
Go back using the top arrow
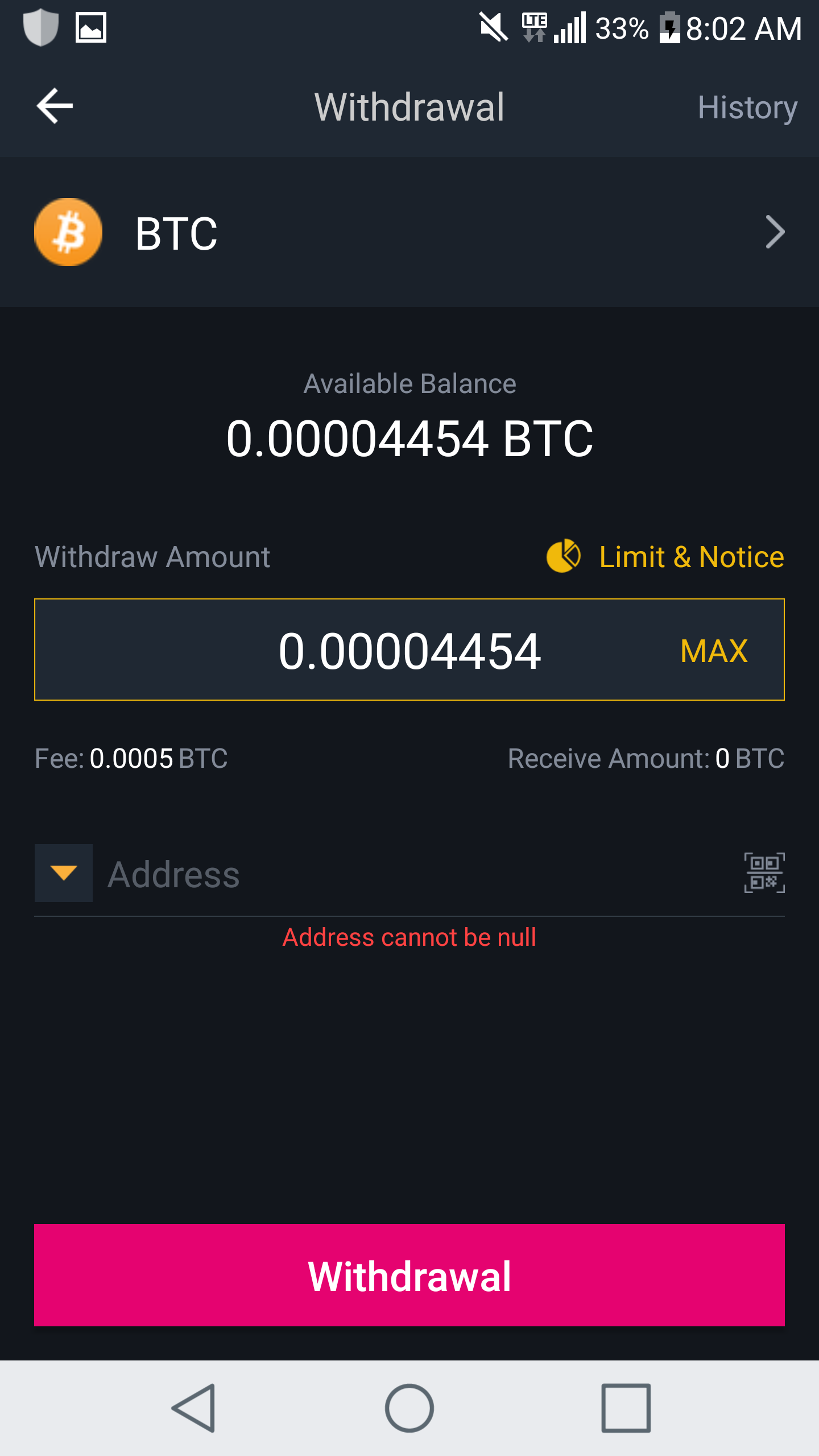[x=55, y=106]
